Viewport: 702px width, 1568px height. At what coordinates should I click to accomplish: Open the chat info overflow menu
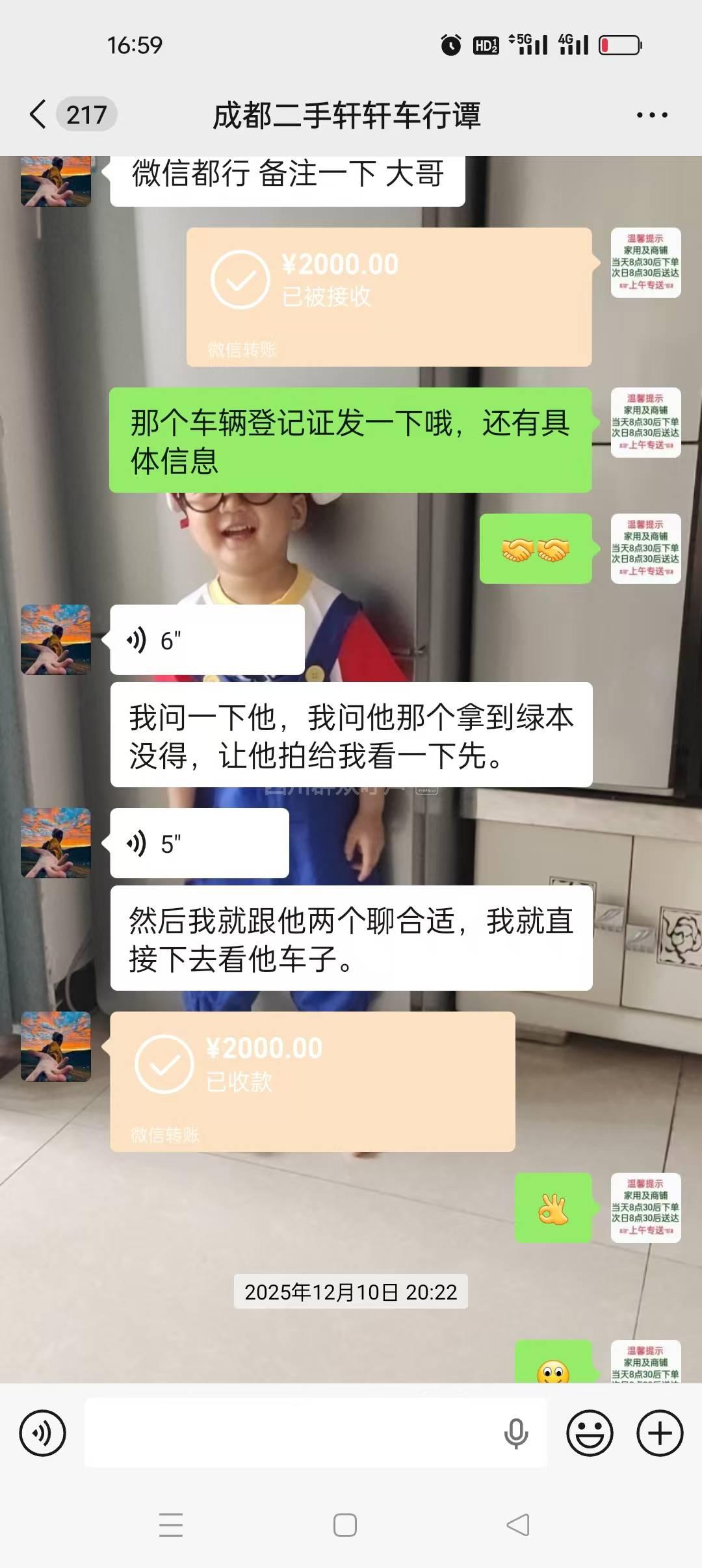tap(651, 115)
